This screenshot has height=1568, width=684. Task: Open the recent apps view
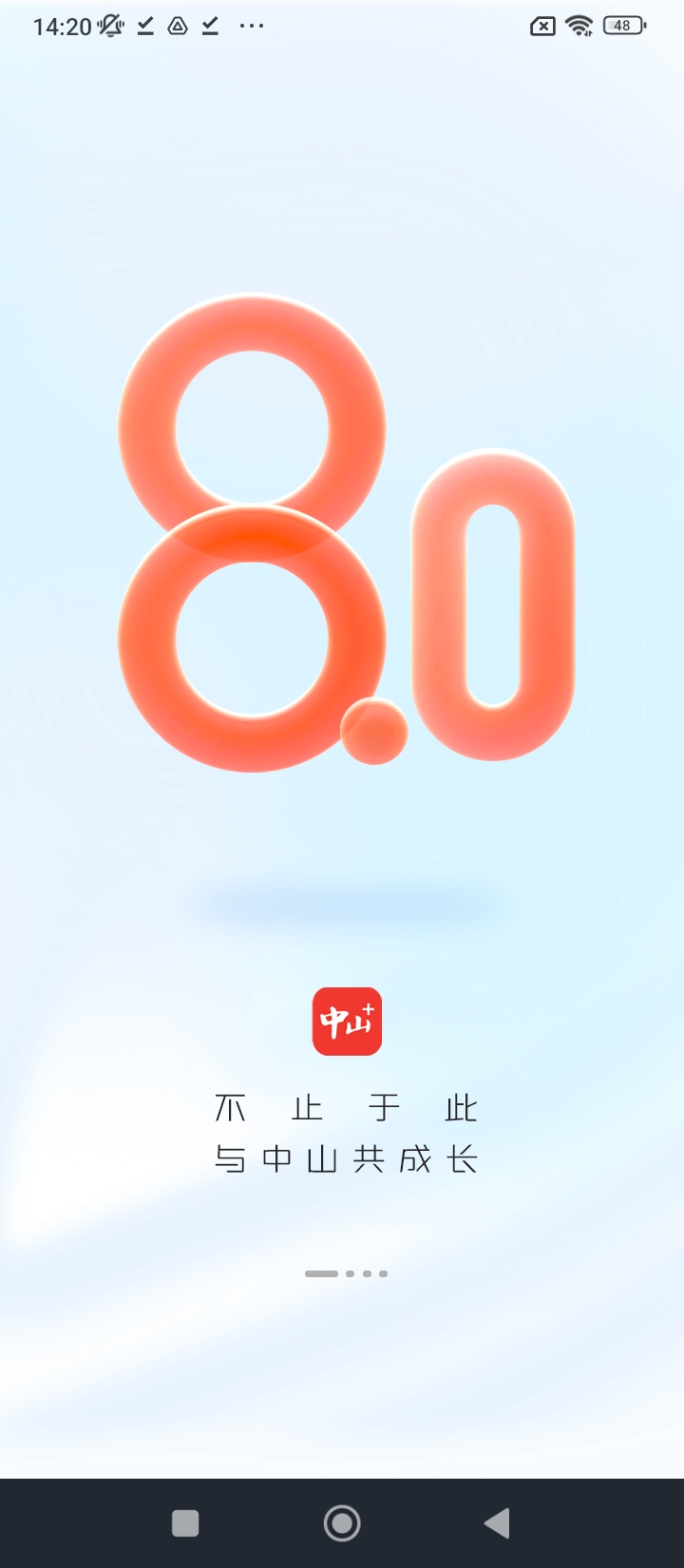185,1523
